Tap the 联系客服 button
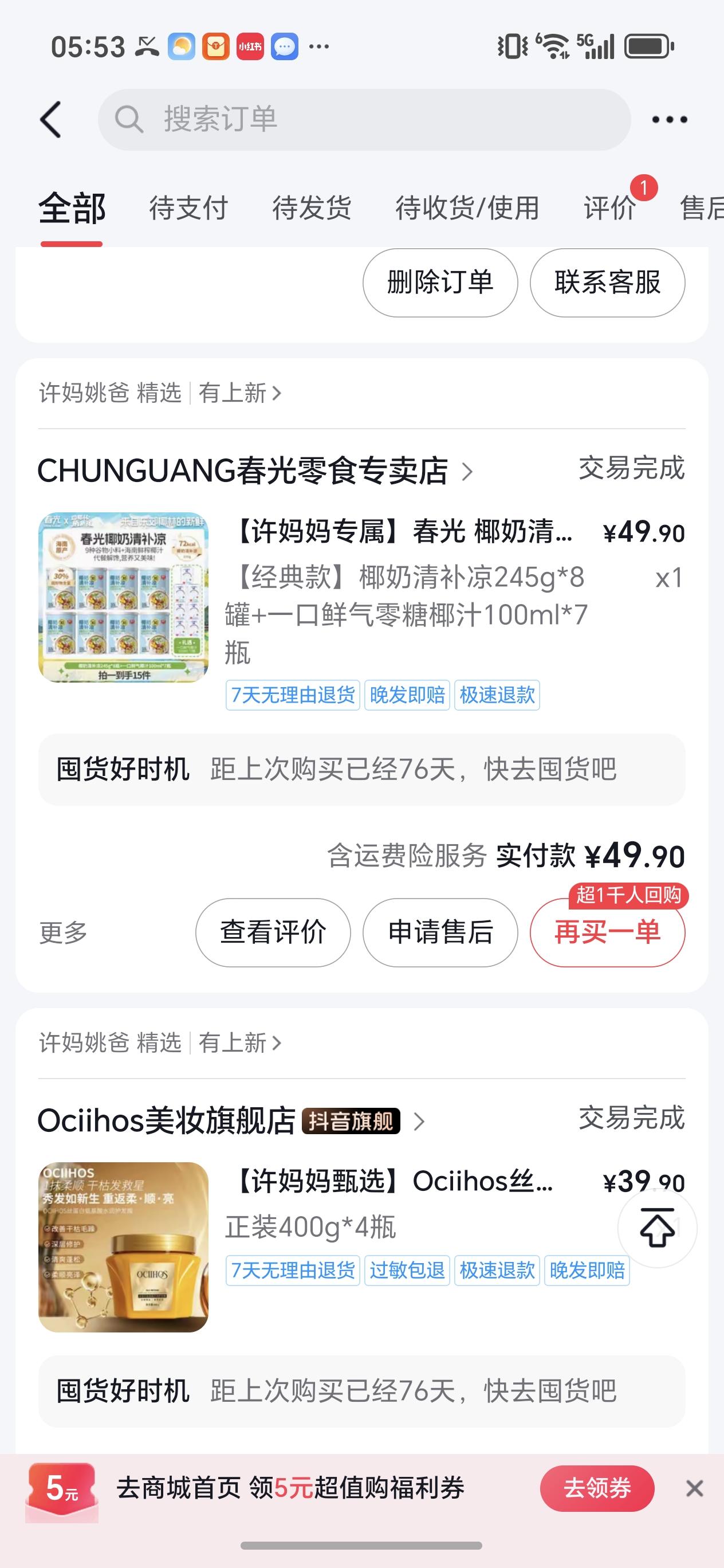This screenshot has width=724, height=1568. point(607,283)
